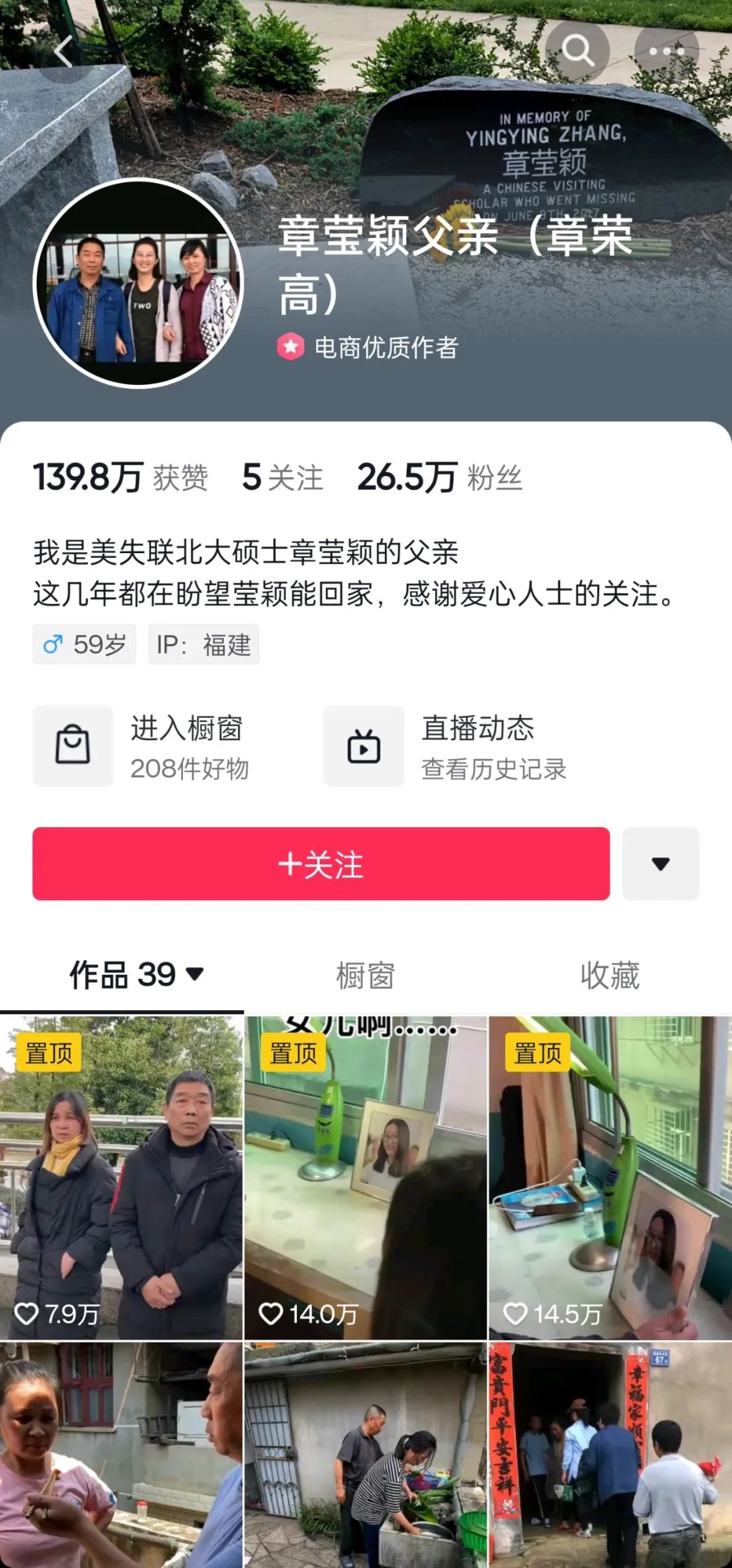
Task: Follow this account with +关注
Action: (321, 864)
